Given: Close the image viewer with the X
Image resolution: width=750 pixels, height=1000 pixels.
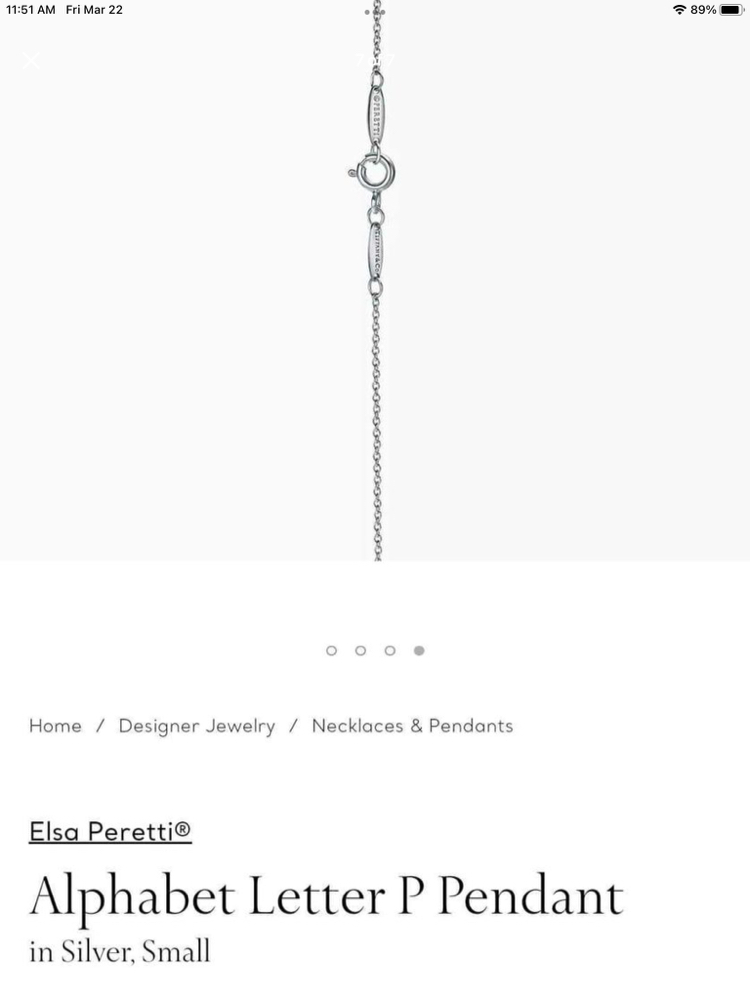Looking at the screenshot, I should 31,60.
